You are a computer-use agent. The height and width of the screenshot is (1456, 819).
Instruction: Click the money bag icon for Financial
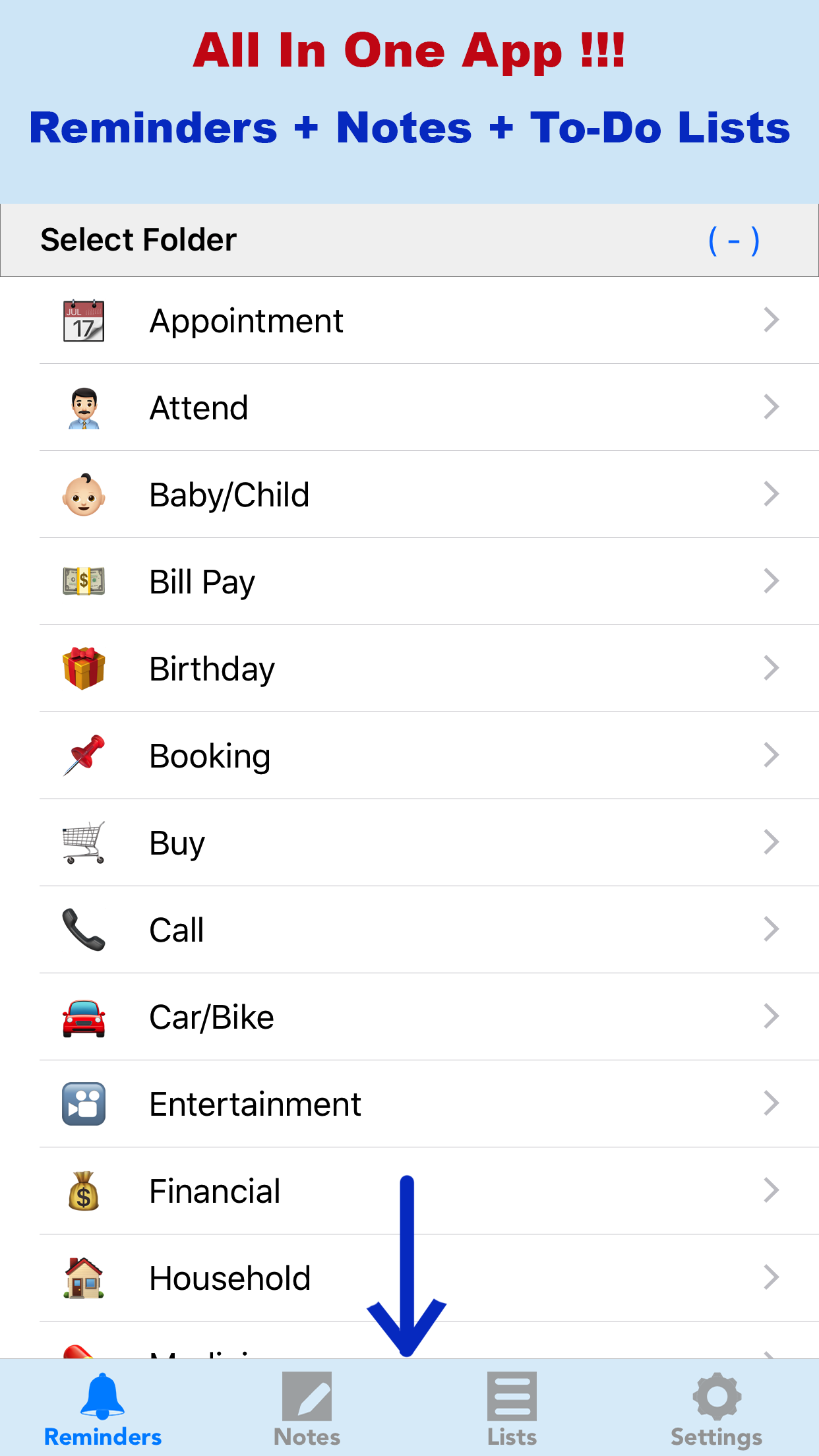(x=84, y=1190)
